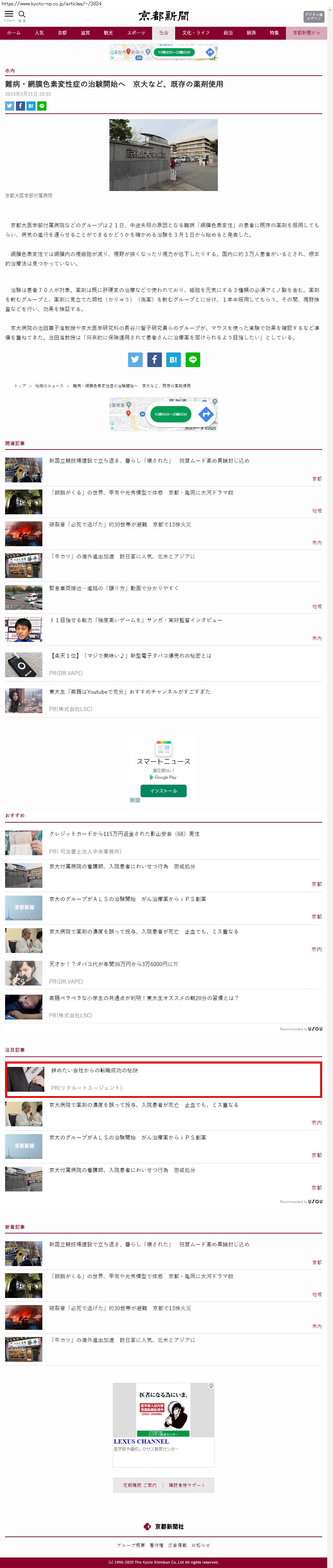Tap インストール for スマートニュース ad
The image size is (333, 1568).
(x=164, y=791)
